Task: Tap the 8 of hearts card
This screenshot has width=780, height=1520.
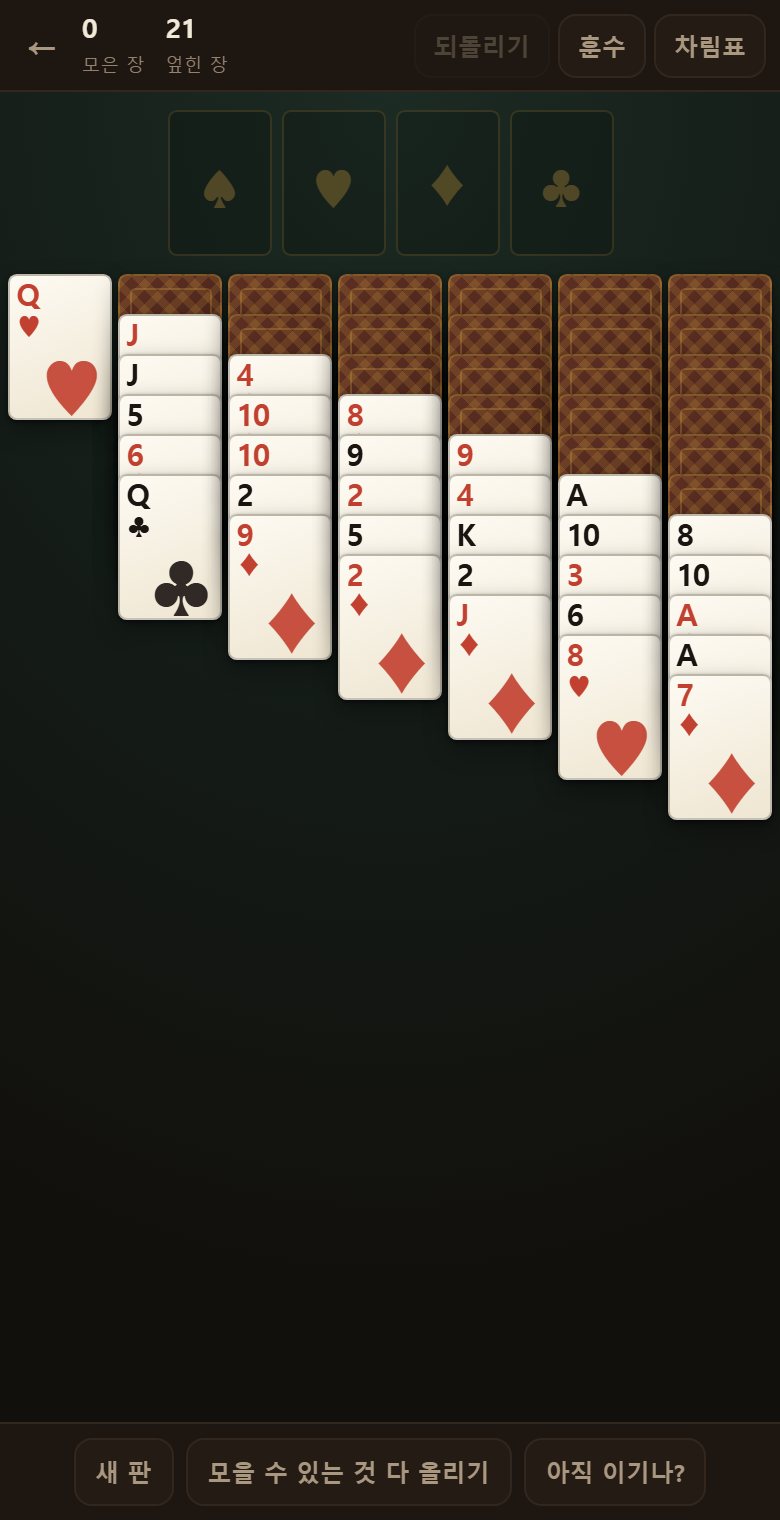Action: click(x=610, y=707)
